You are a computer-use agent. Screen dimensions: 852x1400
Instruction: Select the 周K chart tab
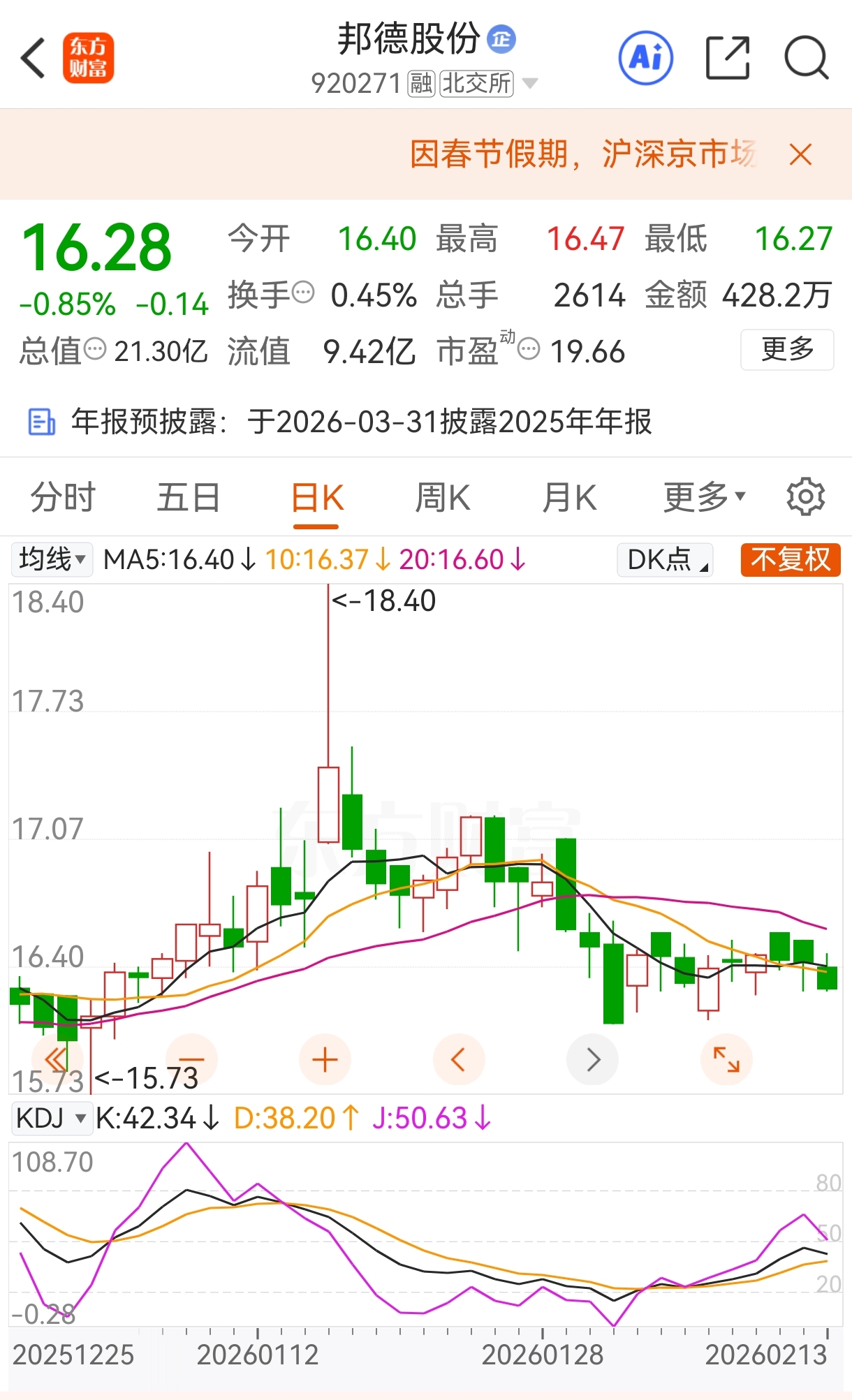point(442,498)
